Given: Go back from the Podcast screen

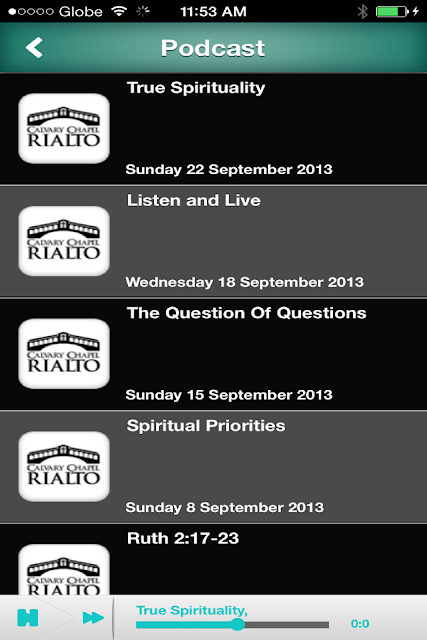Looking at the screenshot, I should coord(34,48).
